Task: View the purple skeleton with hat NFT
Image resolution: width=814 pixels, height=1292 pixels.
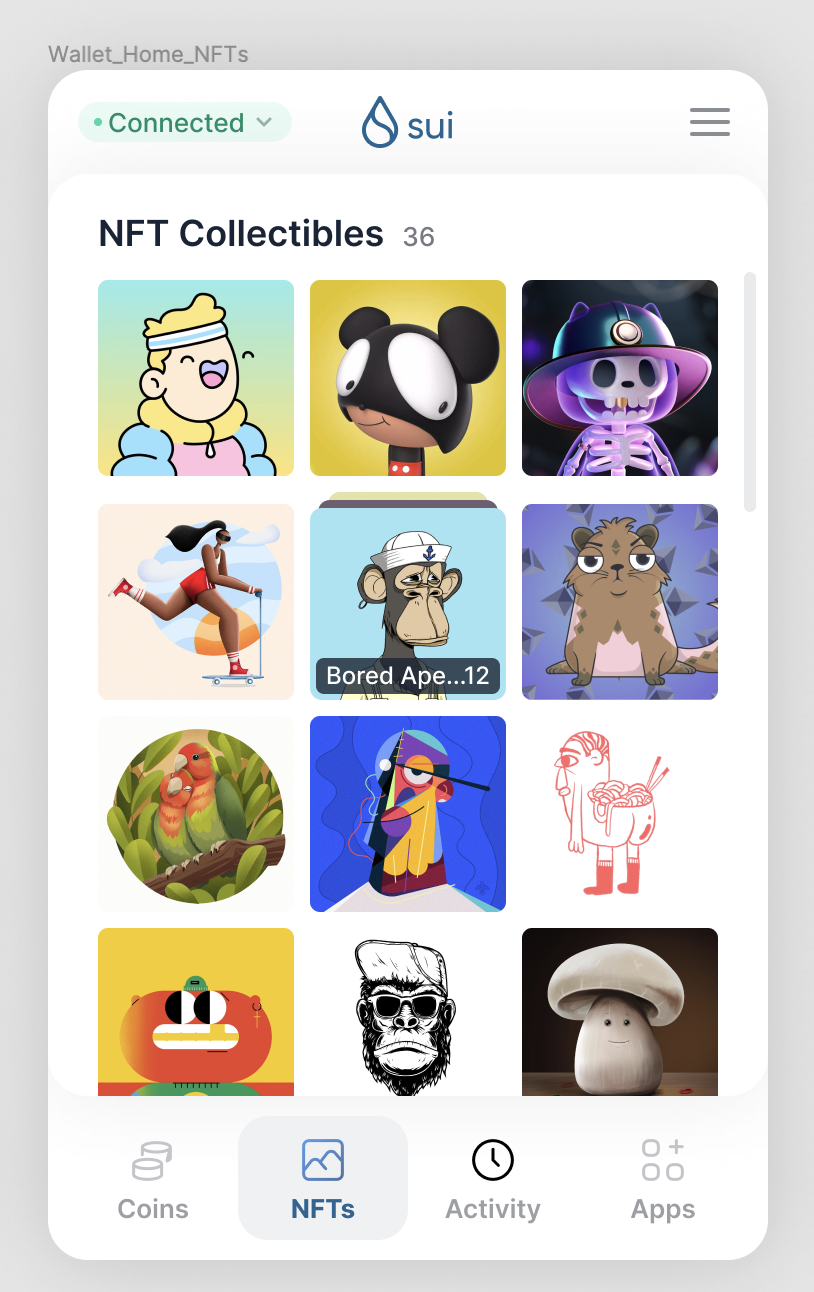Action: 620,378
